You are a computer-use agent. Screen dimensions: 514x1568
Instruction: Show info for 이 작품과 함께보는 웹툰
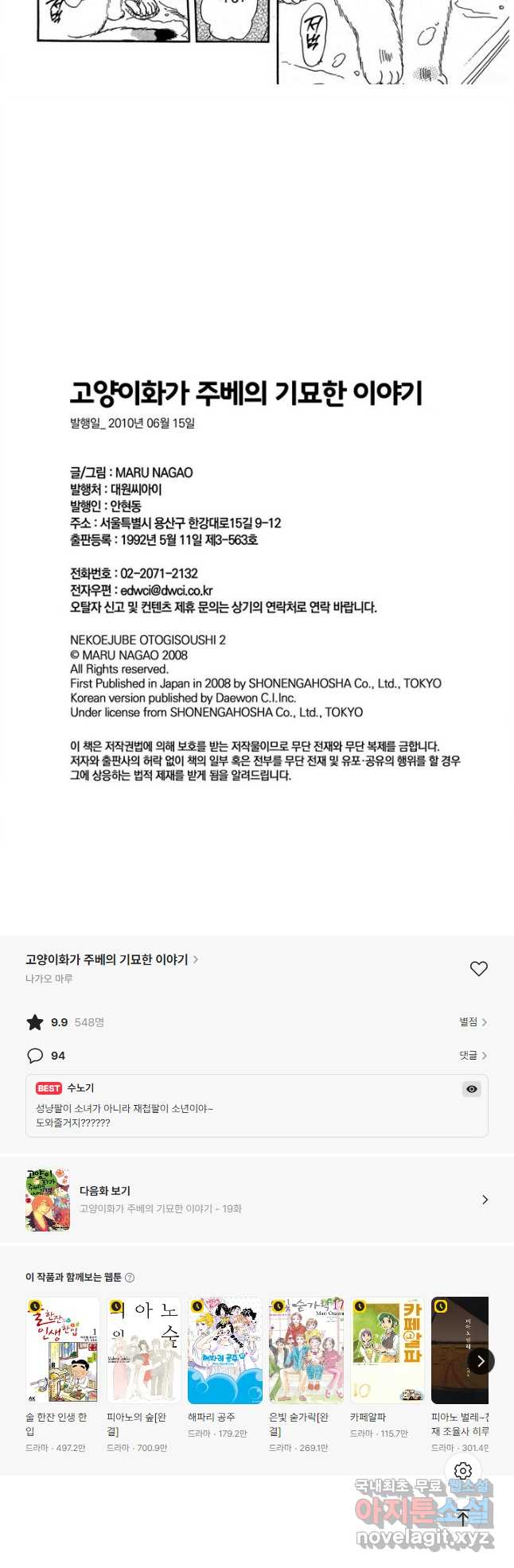point(130,1278)
